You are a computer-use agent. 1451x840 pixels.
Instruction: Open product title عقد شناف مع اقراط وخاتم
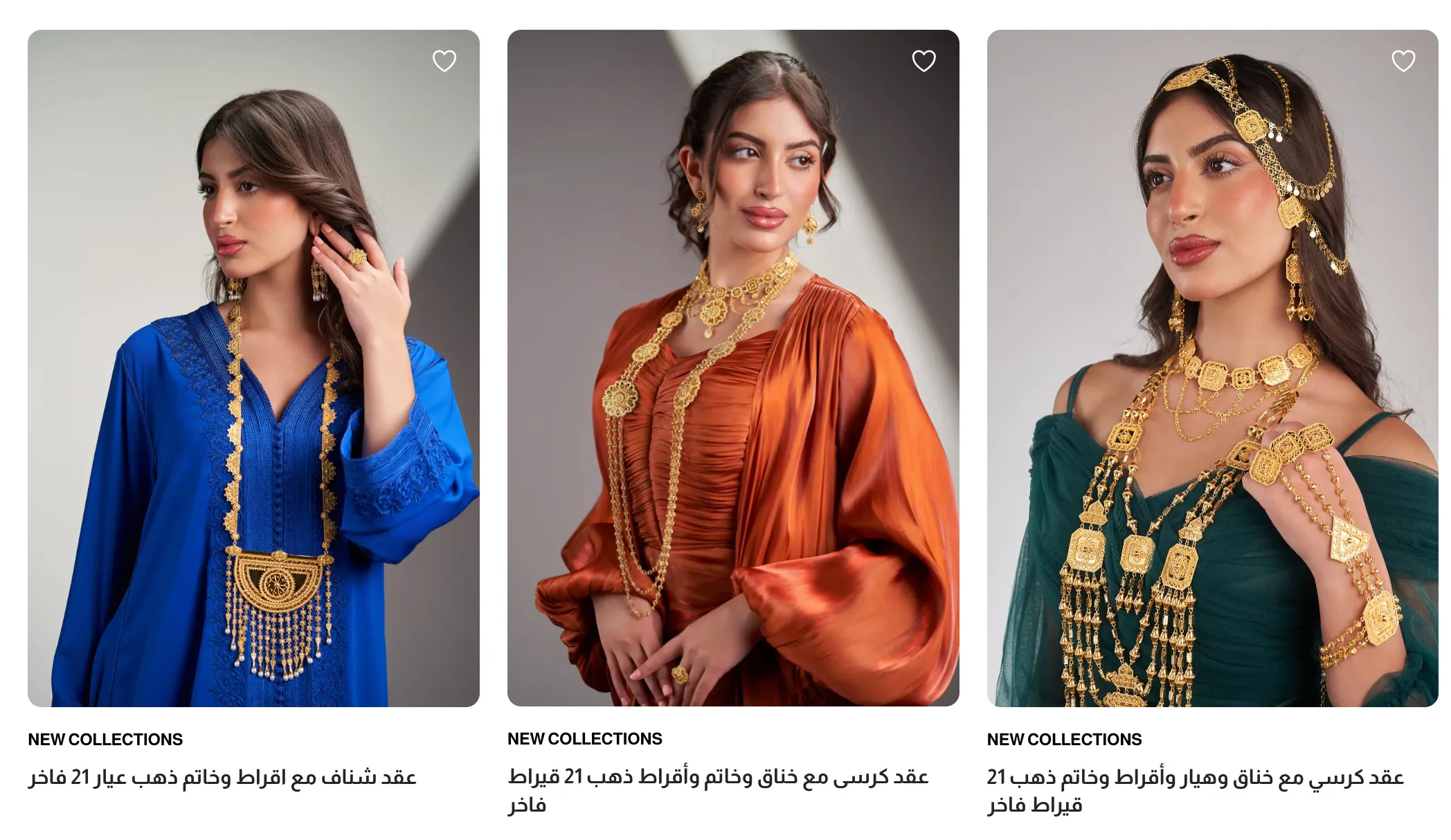click(222, 777)
